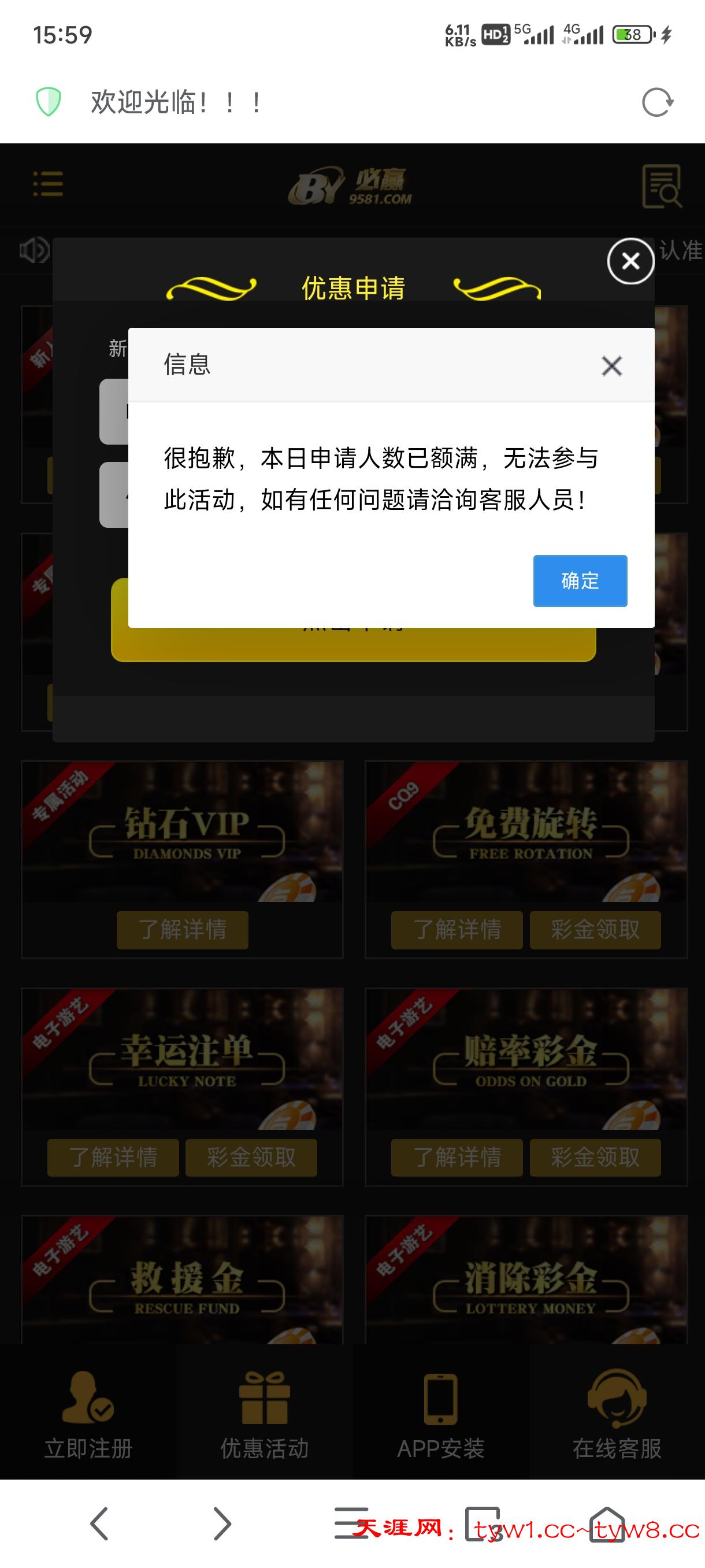705x1568 pixels.
Task: Confirm the info dialog with 确定
Action: [580, 580]
